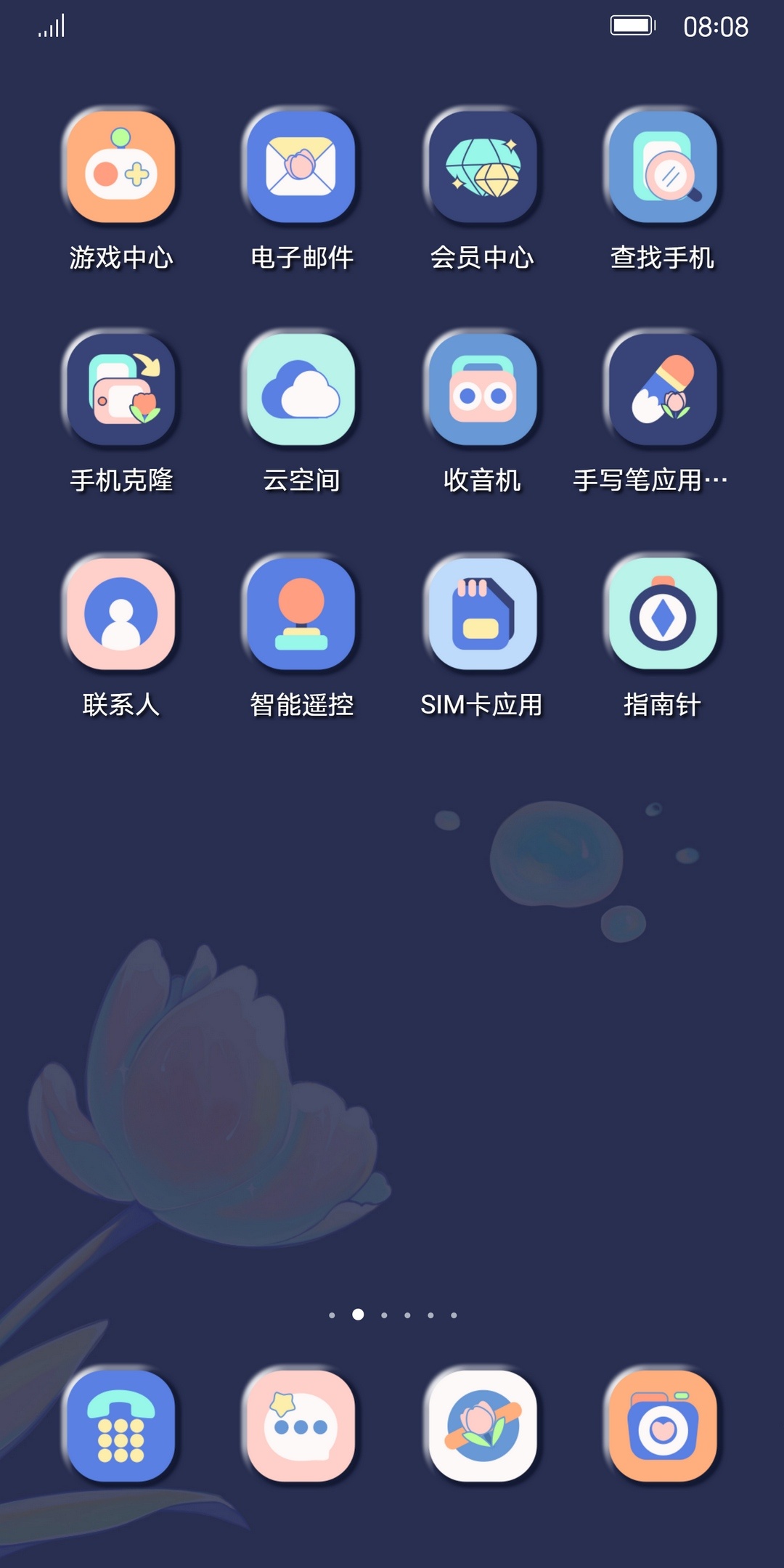Launch the 指南针 compass app
Viewport: 784px width, 1568px height.
(x=663, y=614)
